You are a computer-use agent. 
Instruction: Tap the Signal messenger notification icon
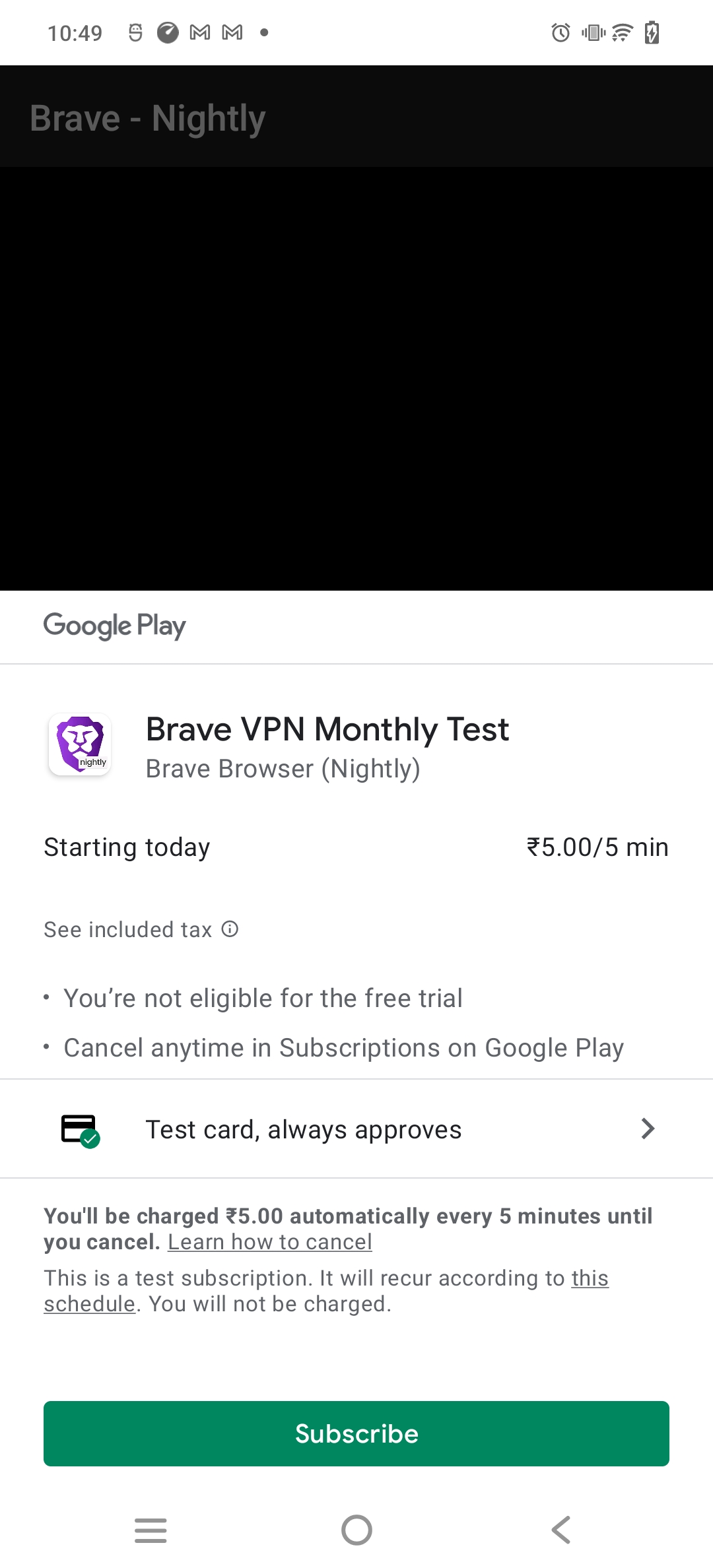point(135,32)
